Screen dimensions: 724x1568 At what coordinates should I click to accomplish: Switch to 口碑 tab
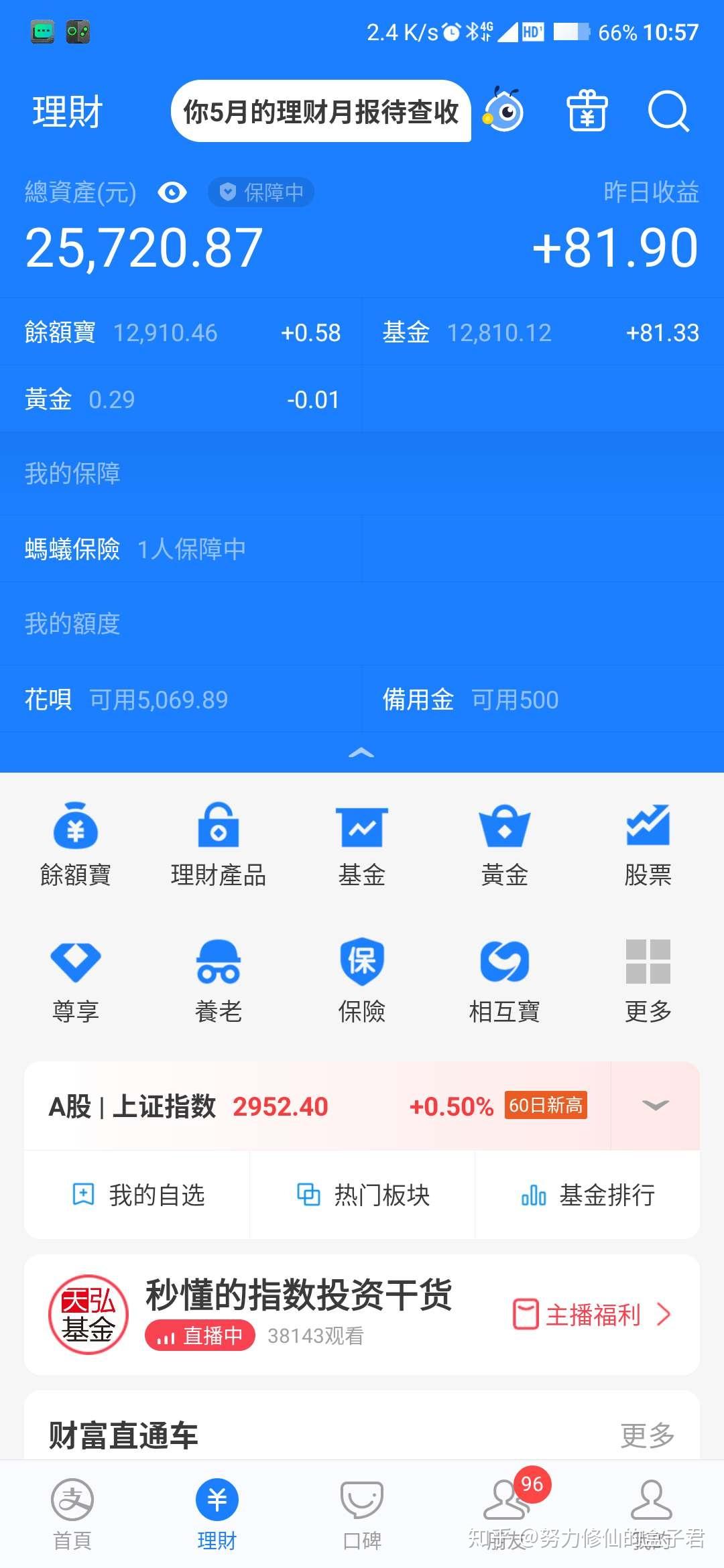(362, 1514)
